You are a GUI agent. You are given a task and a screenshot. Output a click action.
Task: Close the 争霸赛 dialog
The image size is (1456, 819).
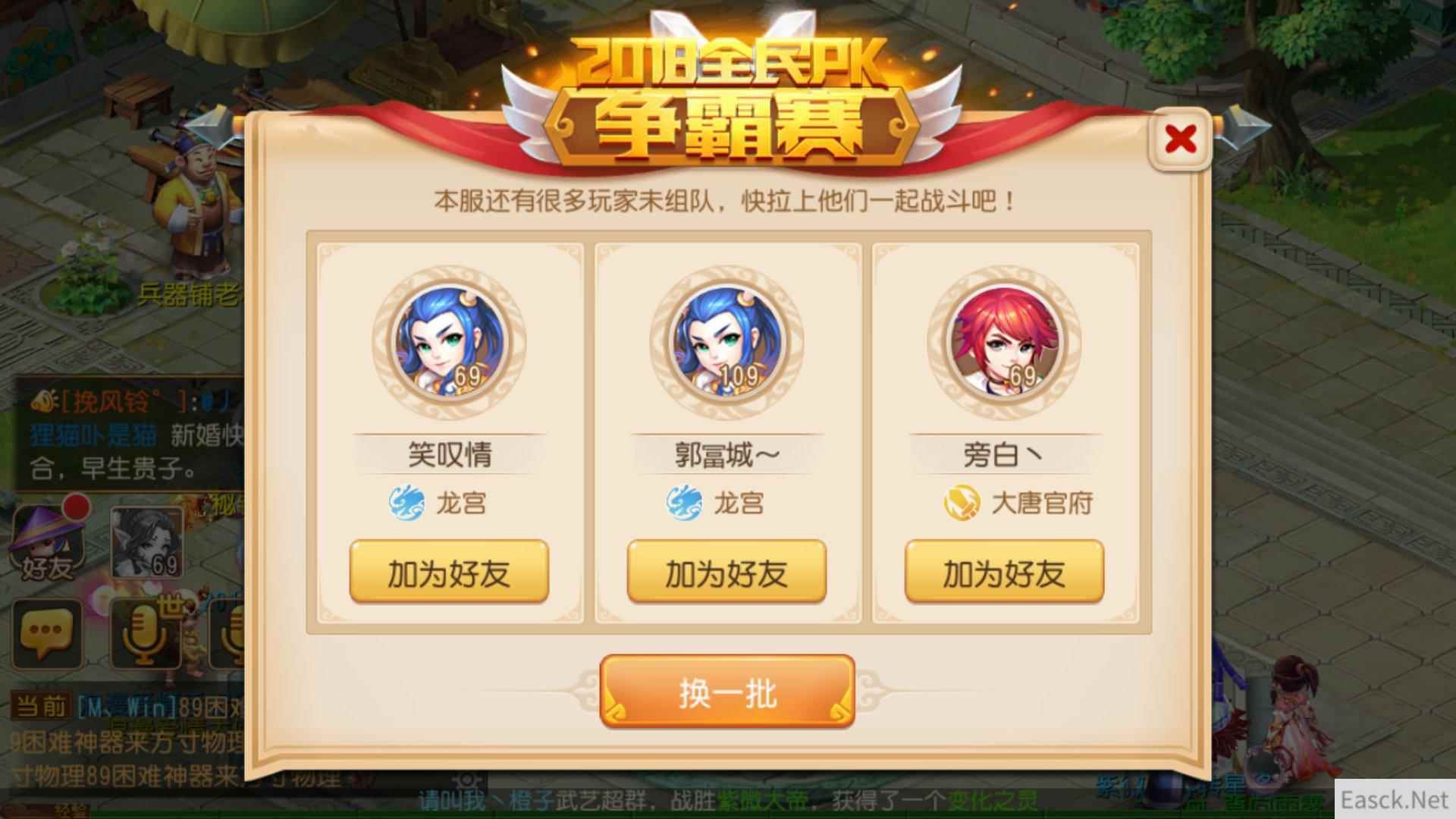click(1180, 140)
